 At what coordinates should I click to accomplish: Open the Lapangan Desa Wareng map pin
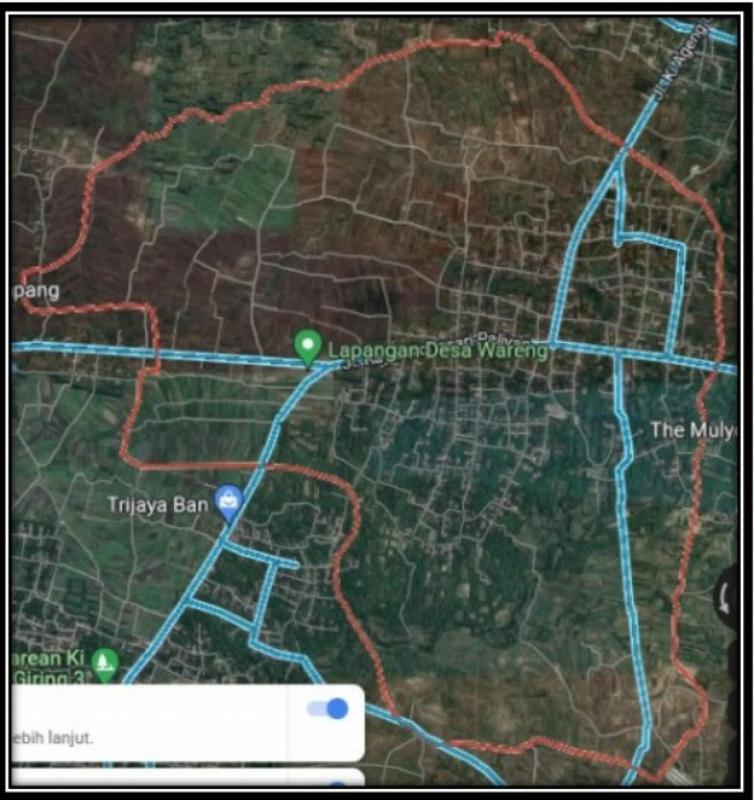[308, 348]
